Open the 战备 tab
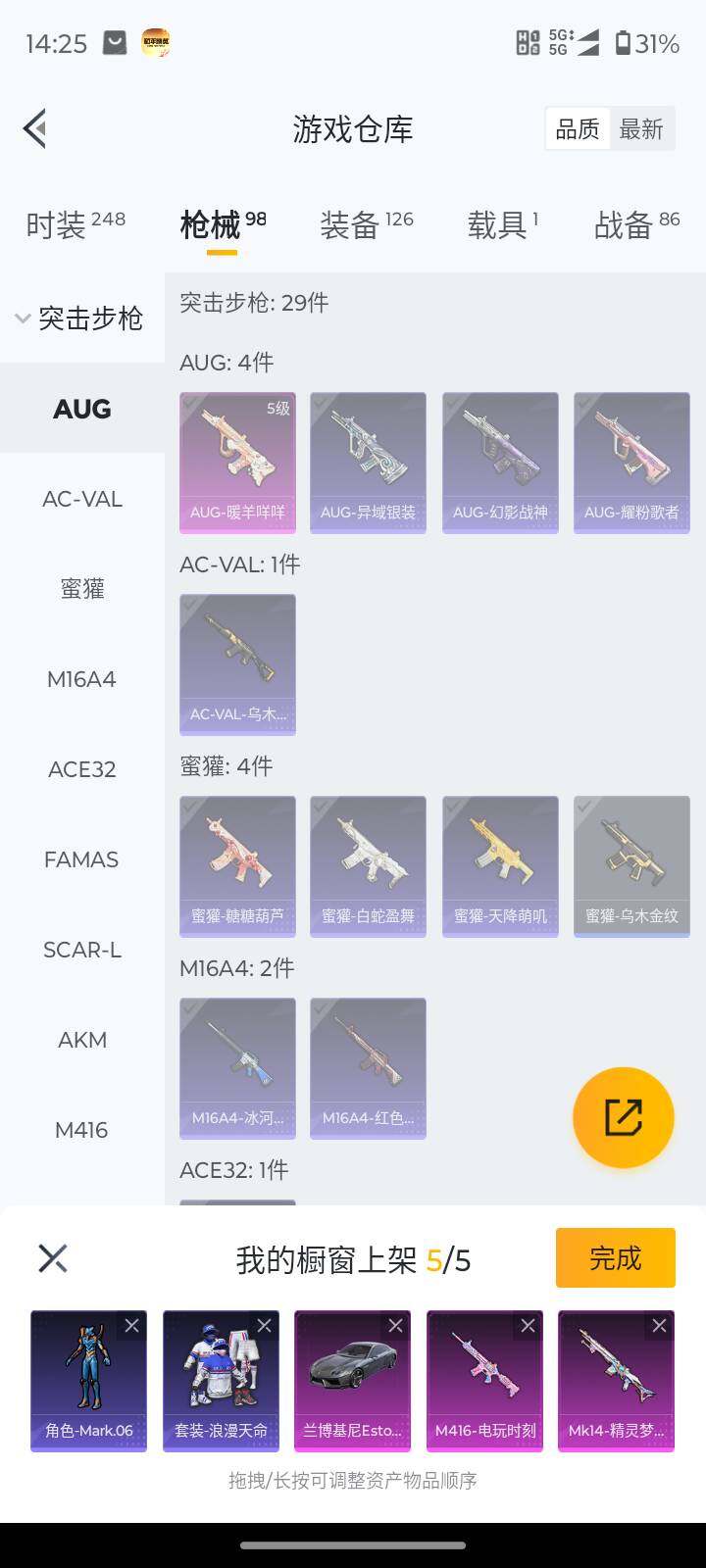This screenshot has height=1568, width=706. [635, 224]
